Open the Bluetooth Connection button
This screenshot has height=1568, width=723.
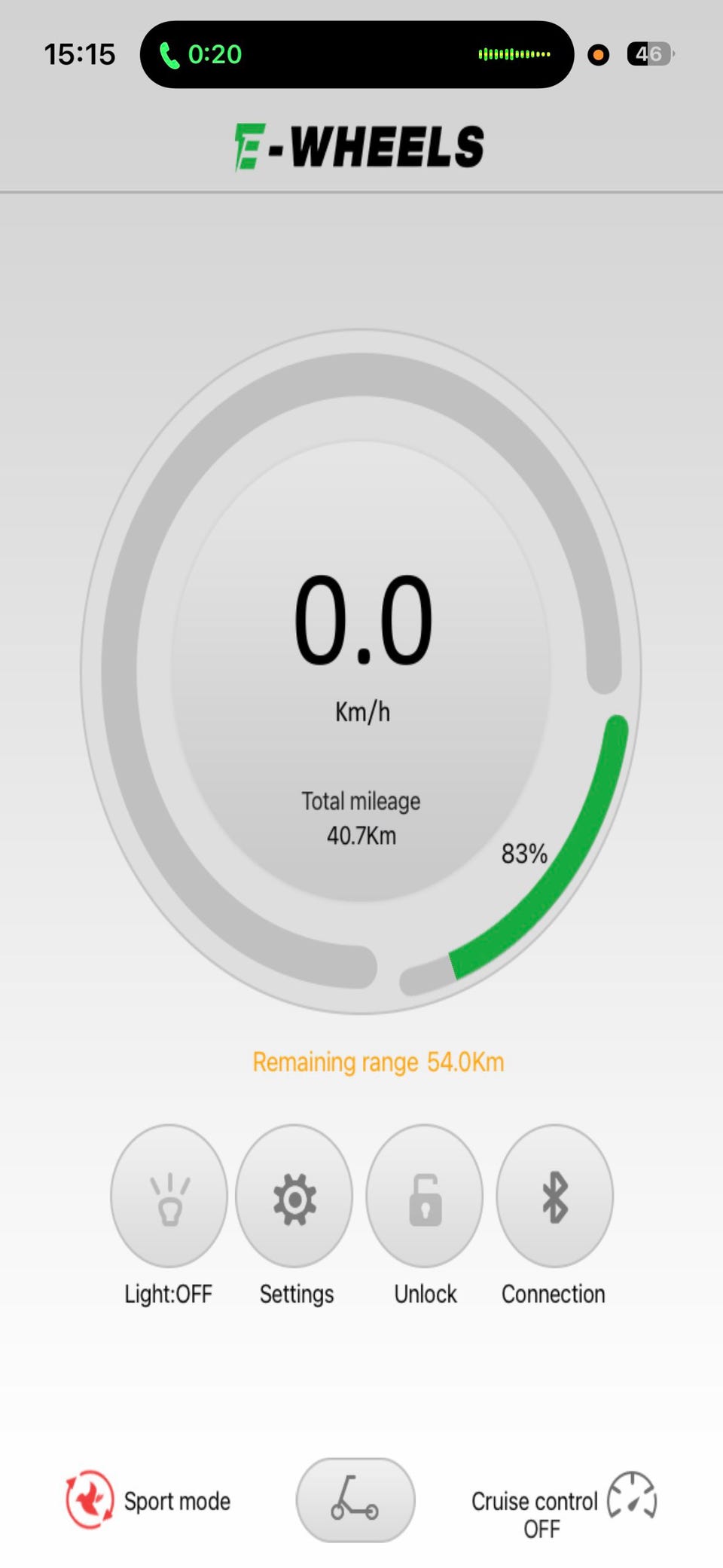554,1196
